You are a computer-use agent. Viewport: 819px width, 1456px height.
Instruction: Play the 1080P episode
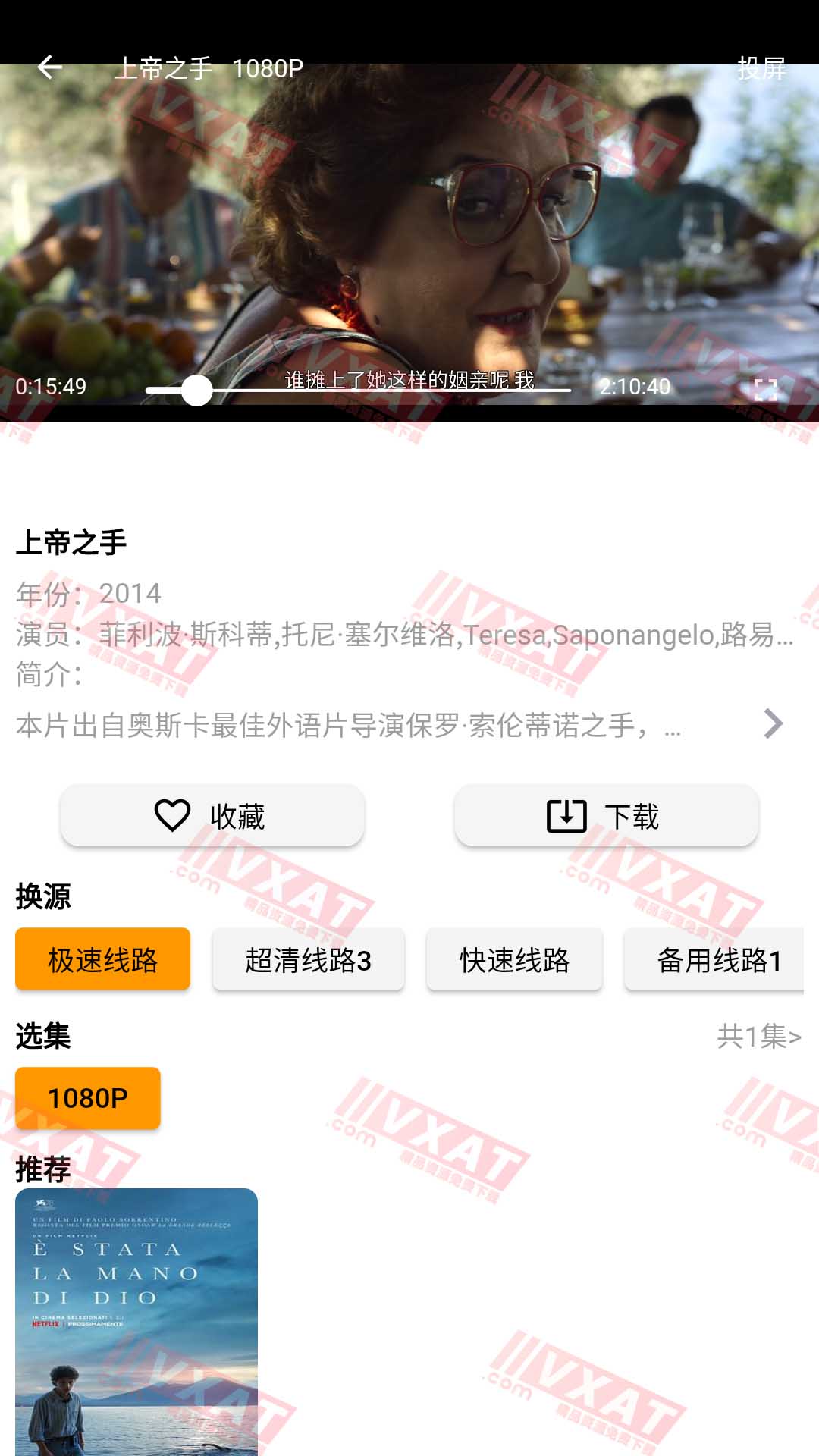[x=88, y=1098]
